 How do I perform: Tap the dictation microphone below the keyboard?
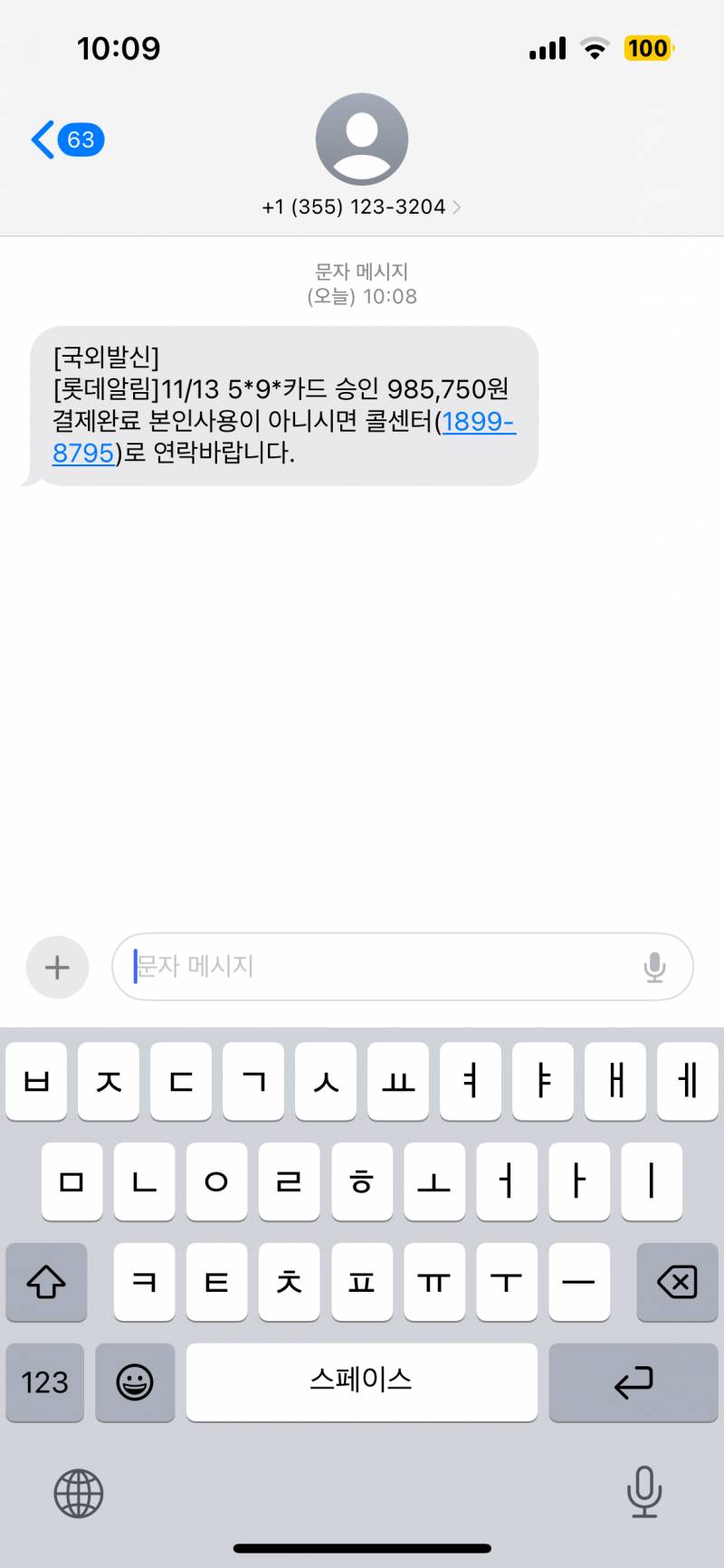click(644, 1493)
